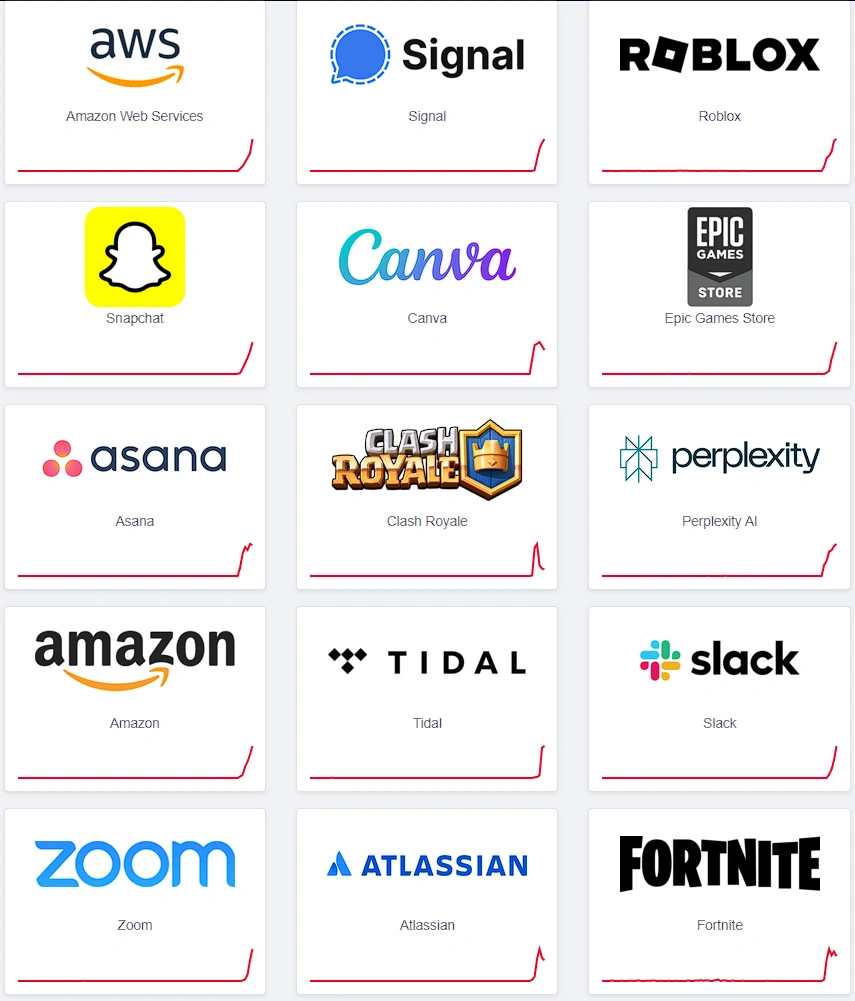This screenshot has width=855, height=1001.
Task: Open the Slack status card
Action: click(719, 697)
